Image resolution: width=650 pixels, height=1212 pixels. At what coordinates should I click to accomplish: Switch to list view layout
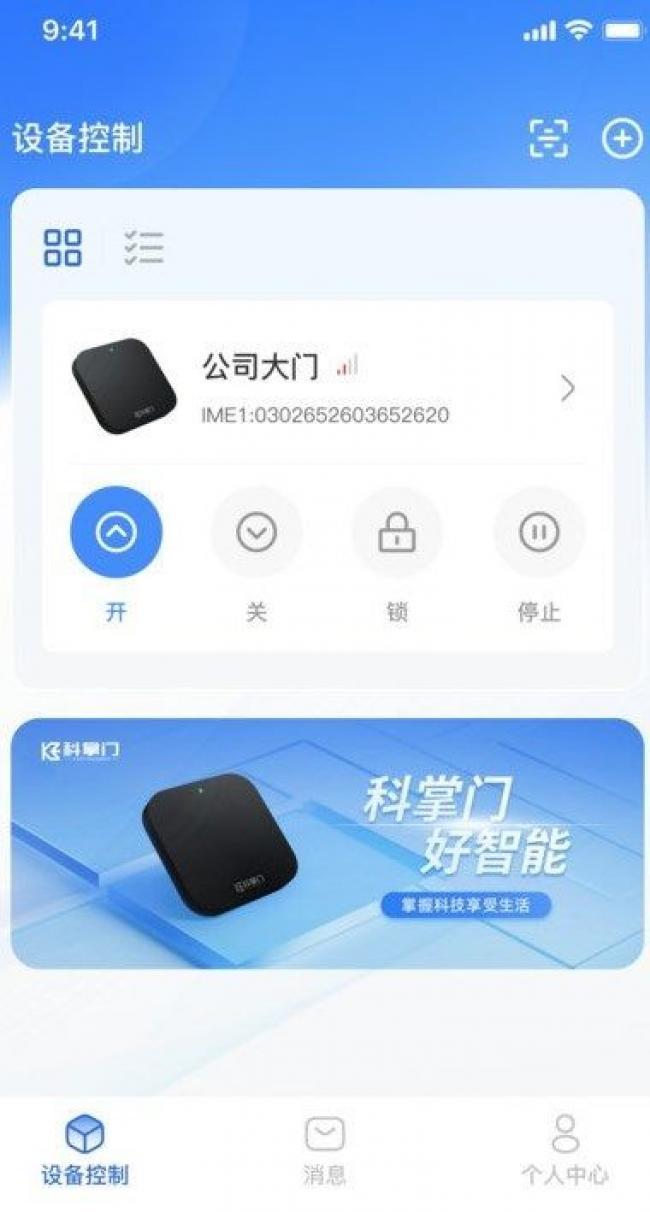(144, 247)
